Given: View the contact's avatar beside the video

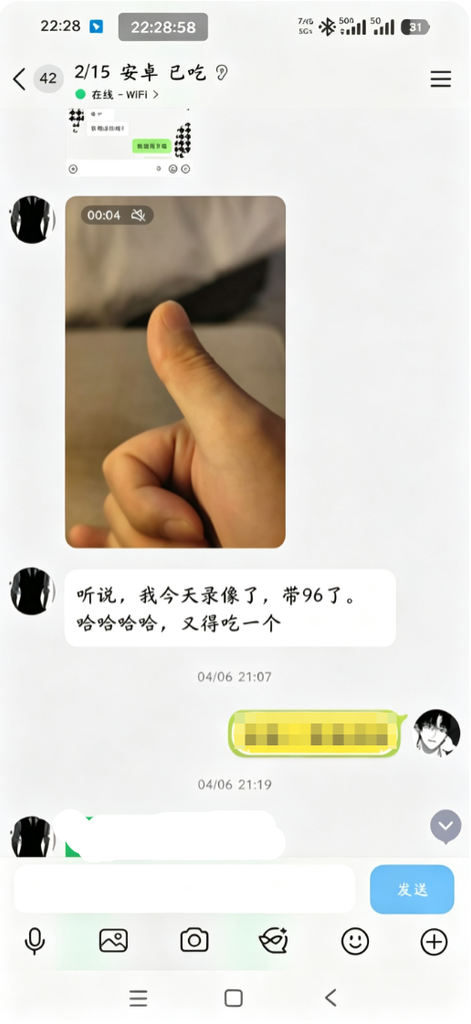Looking at the screenshot, I should tap(31, 219).
